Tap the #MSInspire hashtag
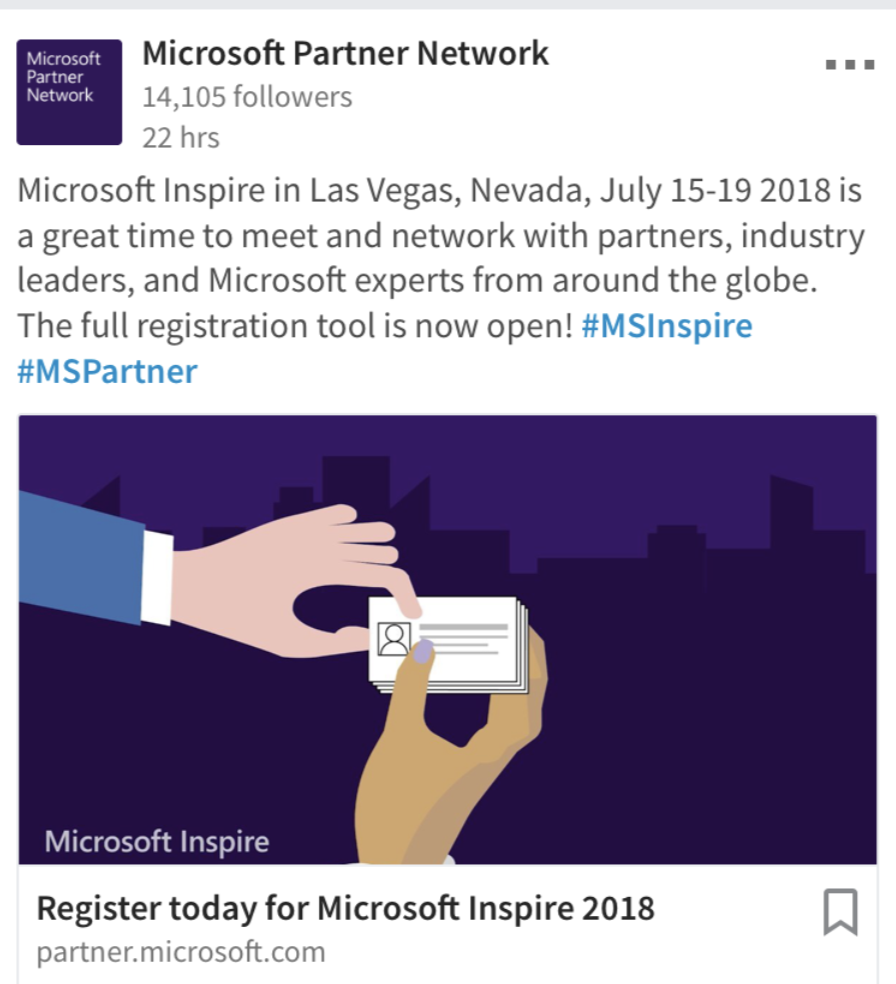This screenshot has height=984, width=896. (666, 326)
